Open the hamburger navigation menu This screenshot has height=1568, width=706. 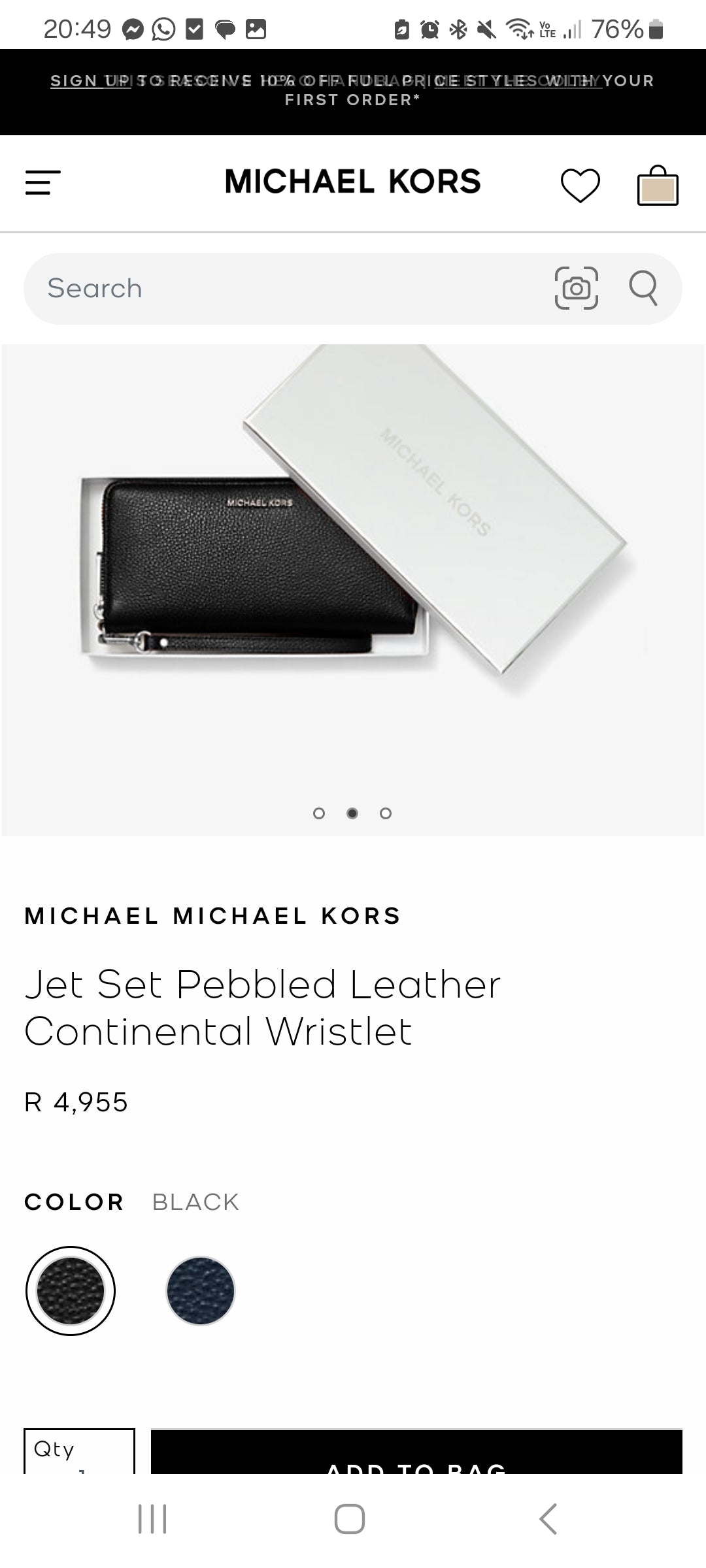[x=42, y=182]
